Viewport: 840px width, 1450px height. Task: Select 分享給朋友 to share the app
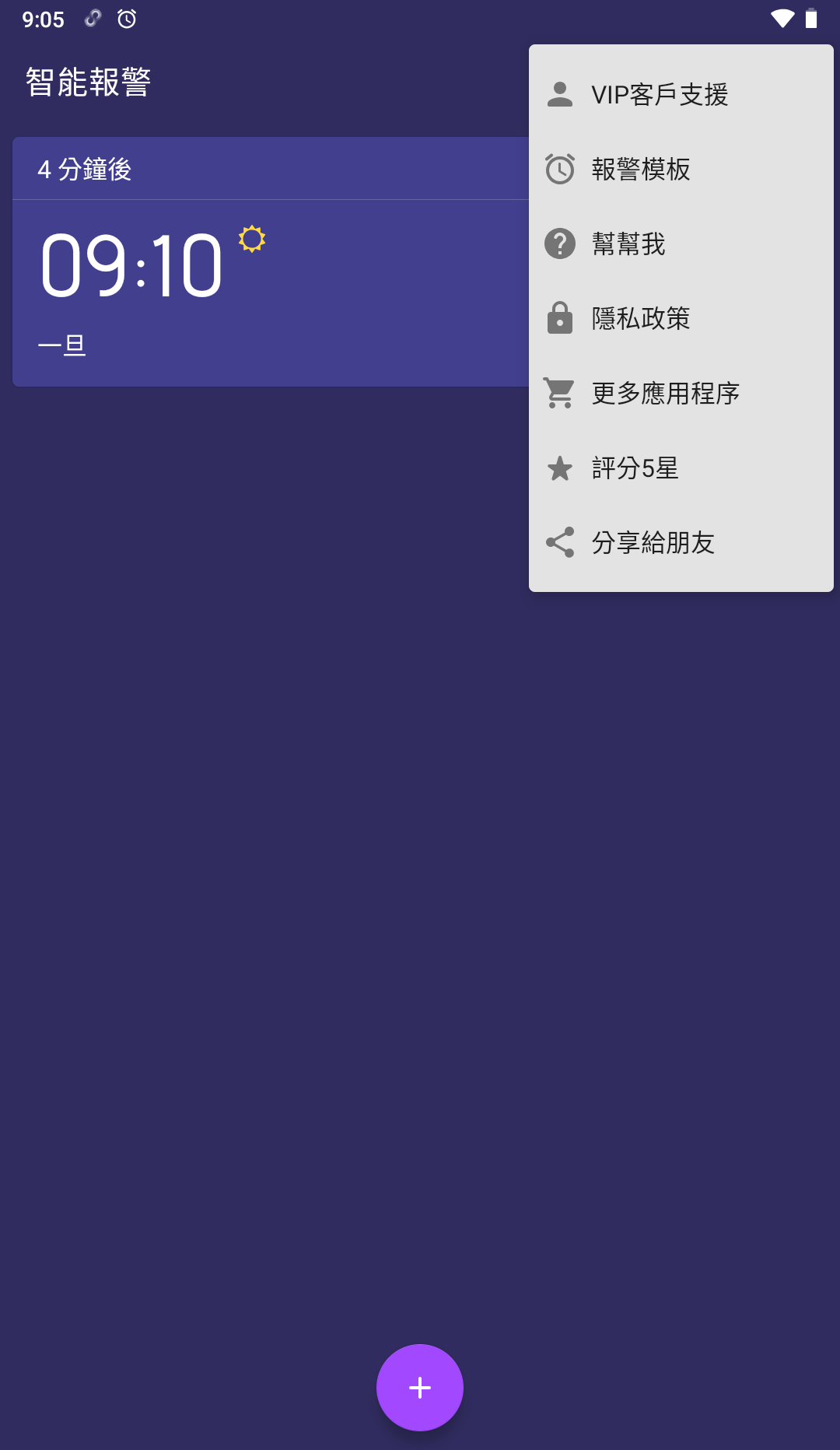[x=653, y=542]
